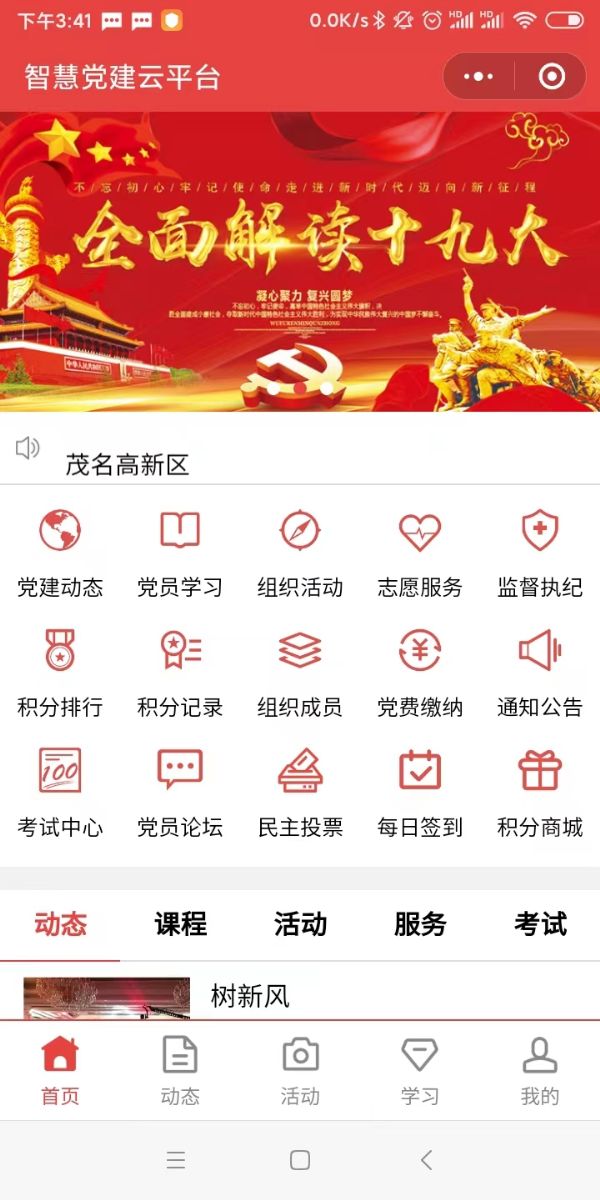Open the 全面解读十九大 banner
This screenshot has width=600, height=1200.
(x=300, y=262)
